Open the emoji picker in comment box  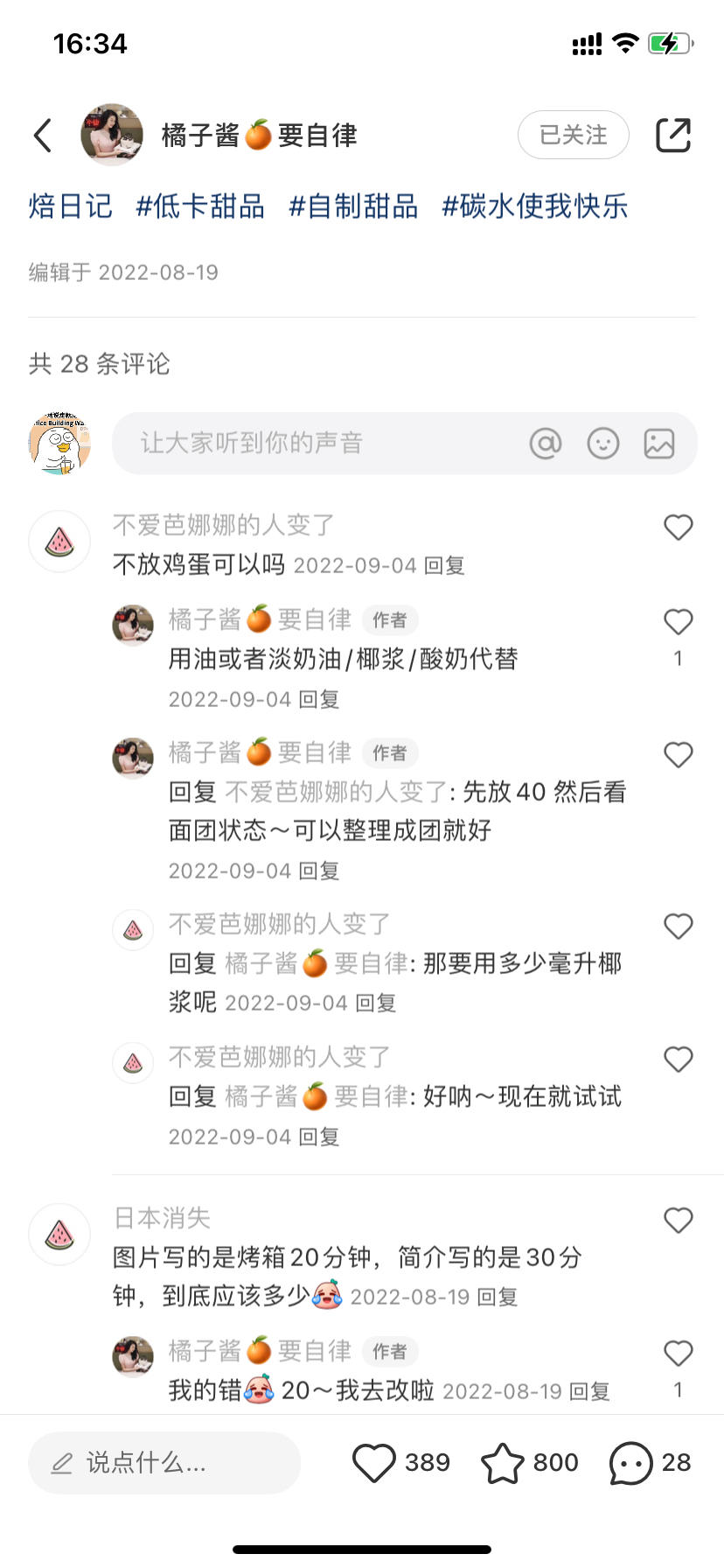603,444
